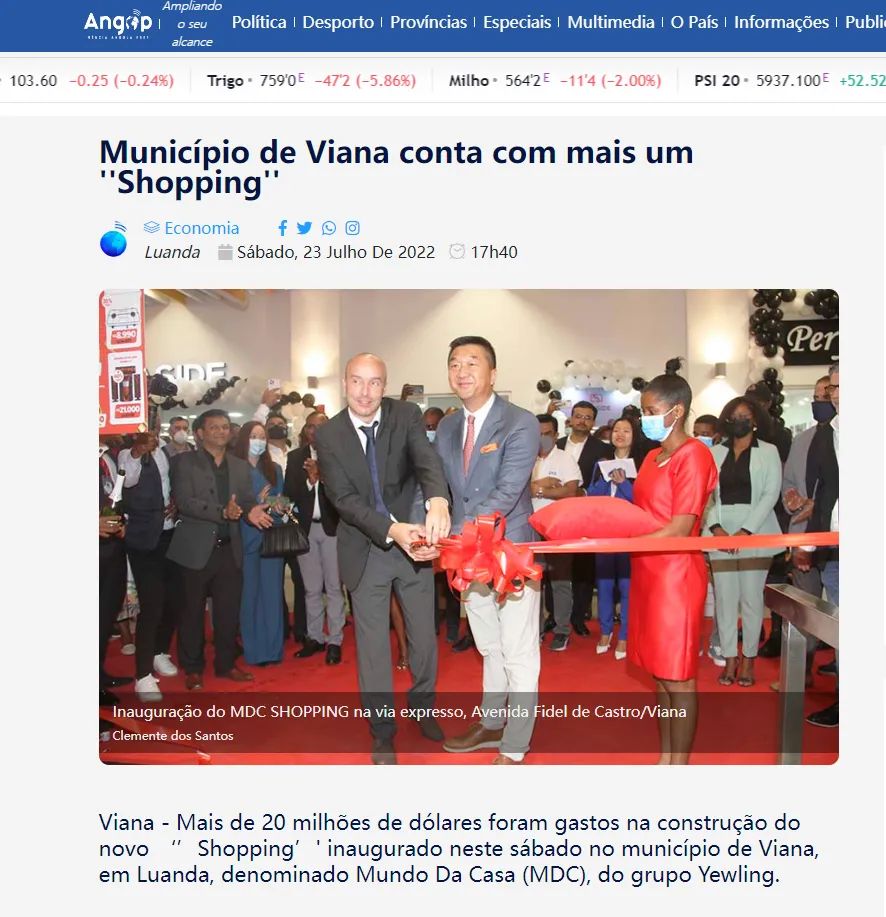Switch to the Especiais section
Viewport: 886px width, 917px height.
pos(516,22)
